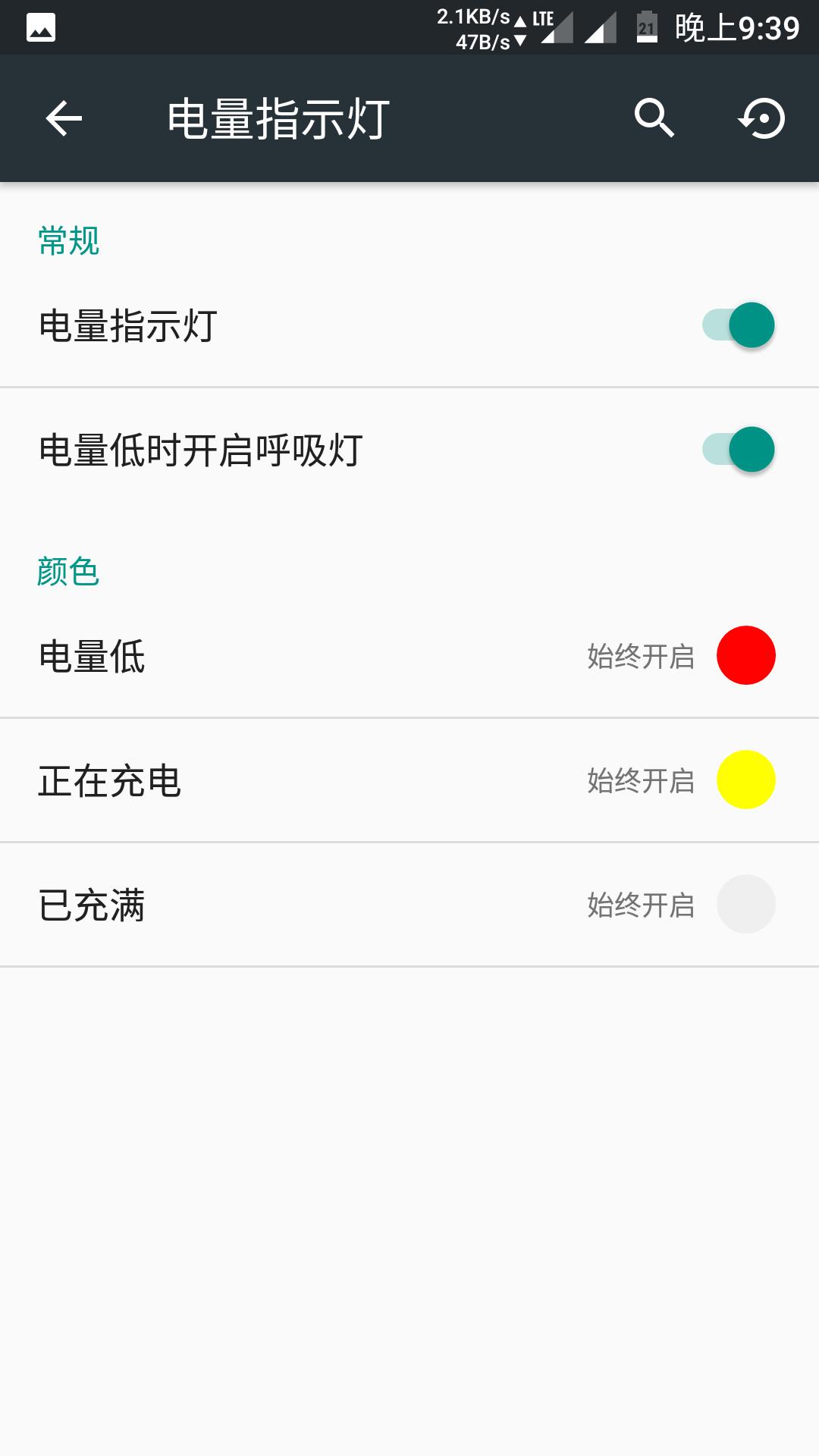Open search on the battery light settings
The image size is (819, 1456).
coord(656,118)
